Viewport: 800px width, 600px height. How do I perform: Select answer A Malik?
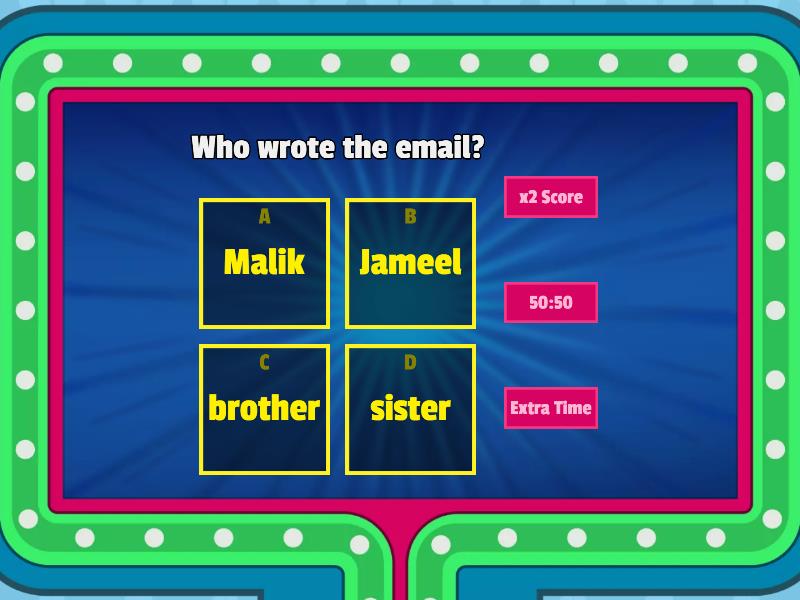click(x=264, y=263)
